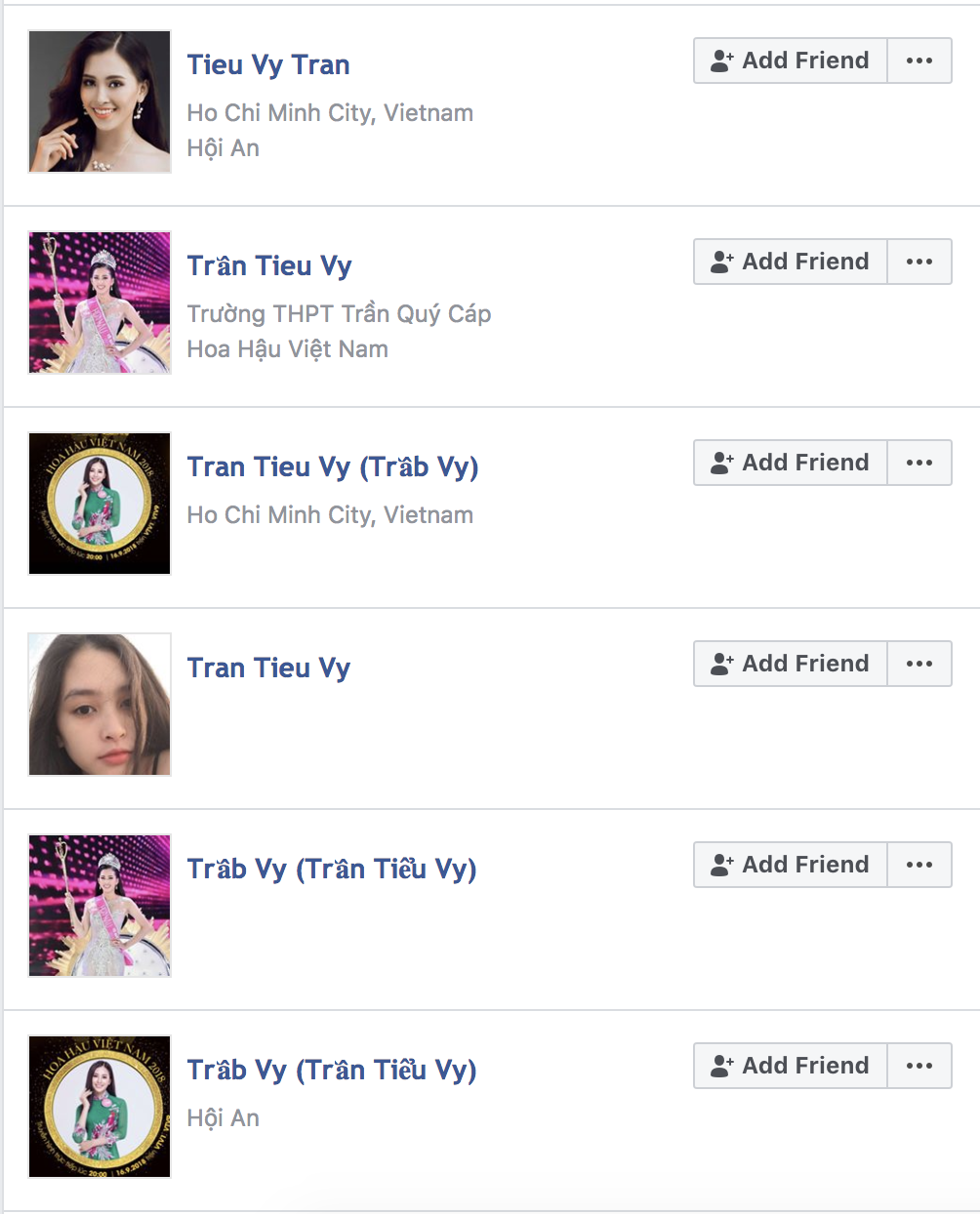This screenshot has height=1214, width=980.
Task: Add Trãb Vy (Trần Tiểu Vy) from Hội An as friend
Action: pyautogui.click(x=790, y=1066)
